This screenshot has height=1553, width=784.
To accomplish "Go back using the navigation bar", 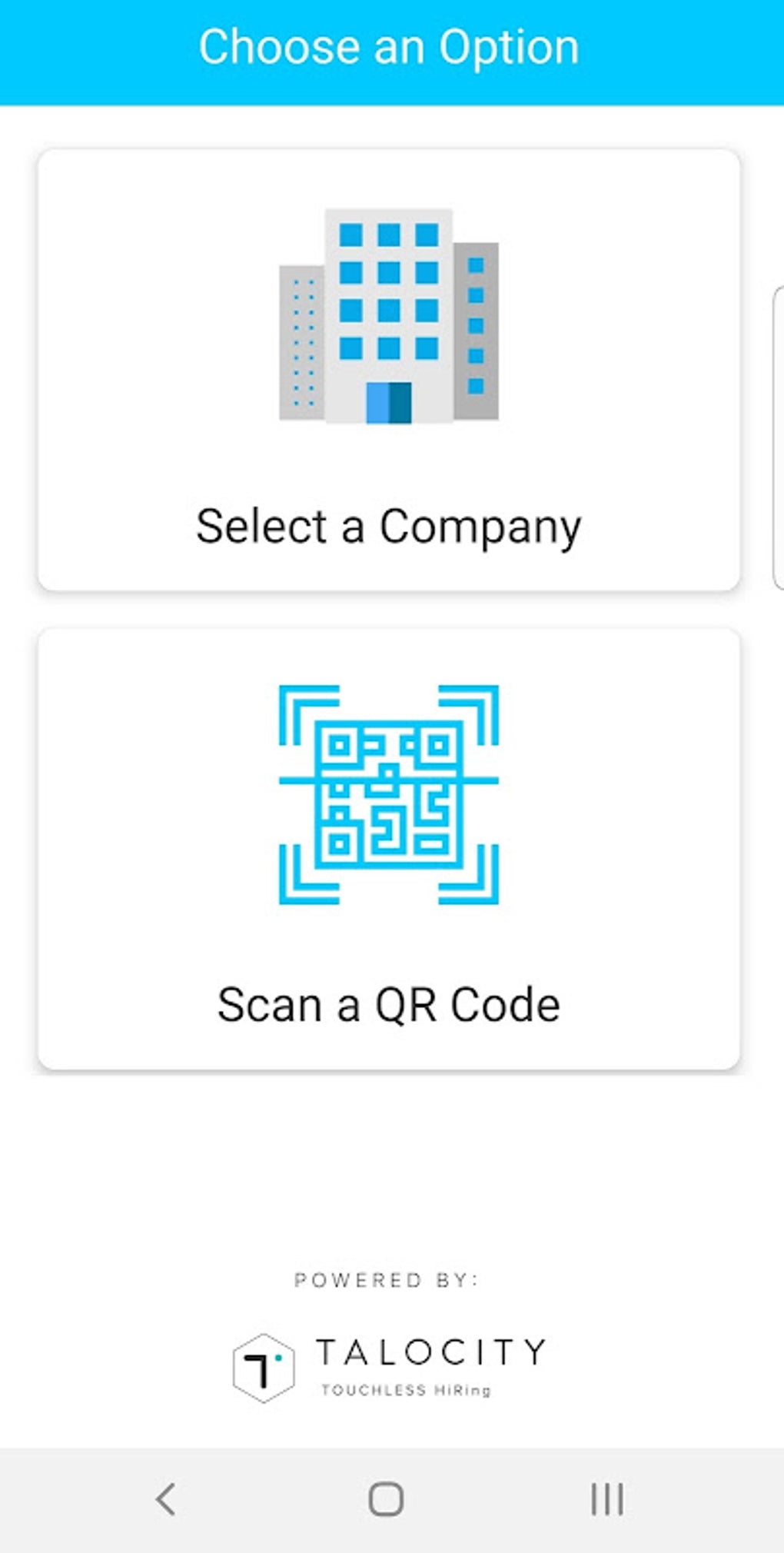I will click(166, 1499).
